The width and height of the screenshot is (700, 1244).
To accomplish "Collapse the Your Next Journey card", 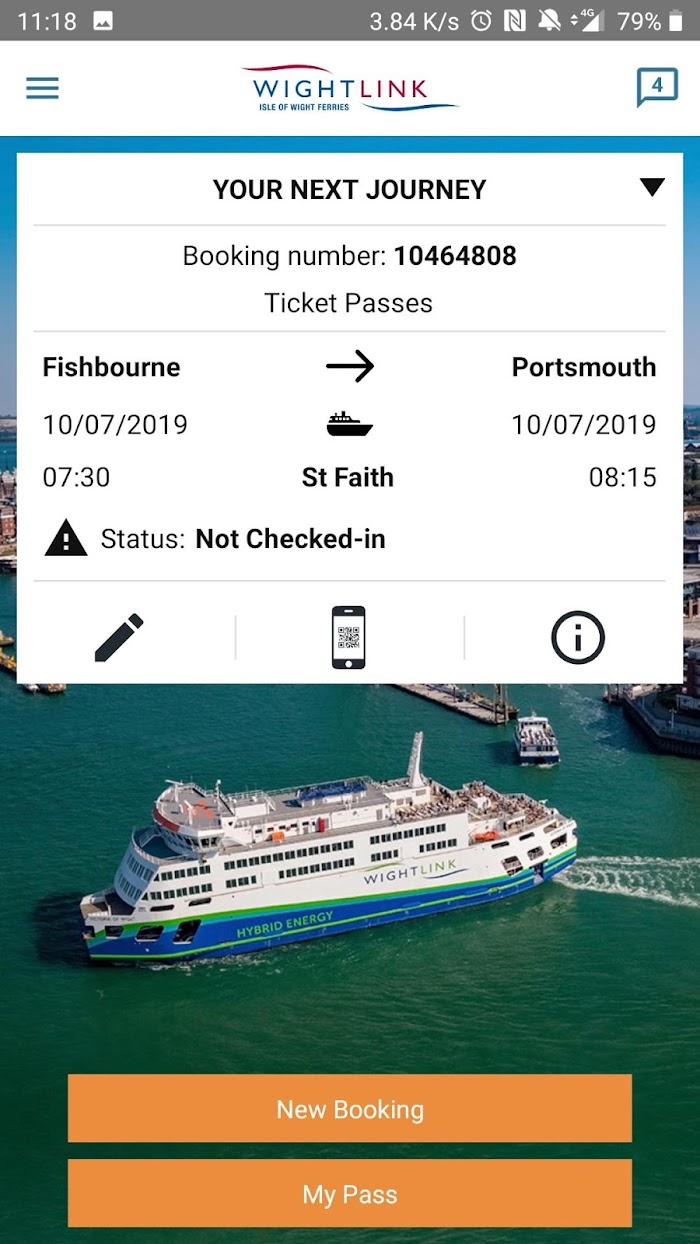I will [652, 187].
